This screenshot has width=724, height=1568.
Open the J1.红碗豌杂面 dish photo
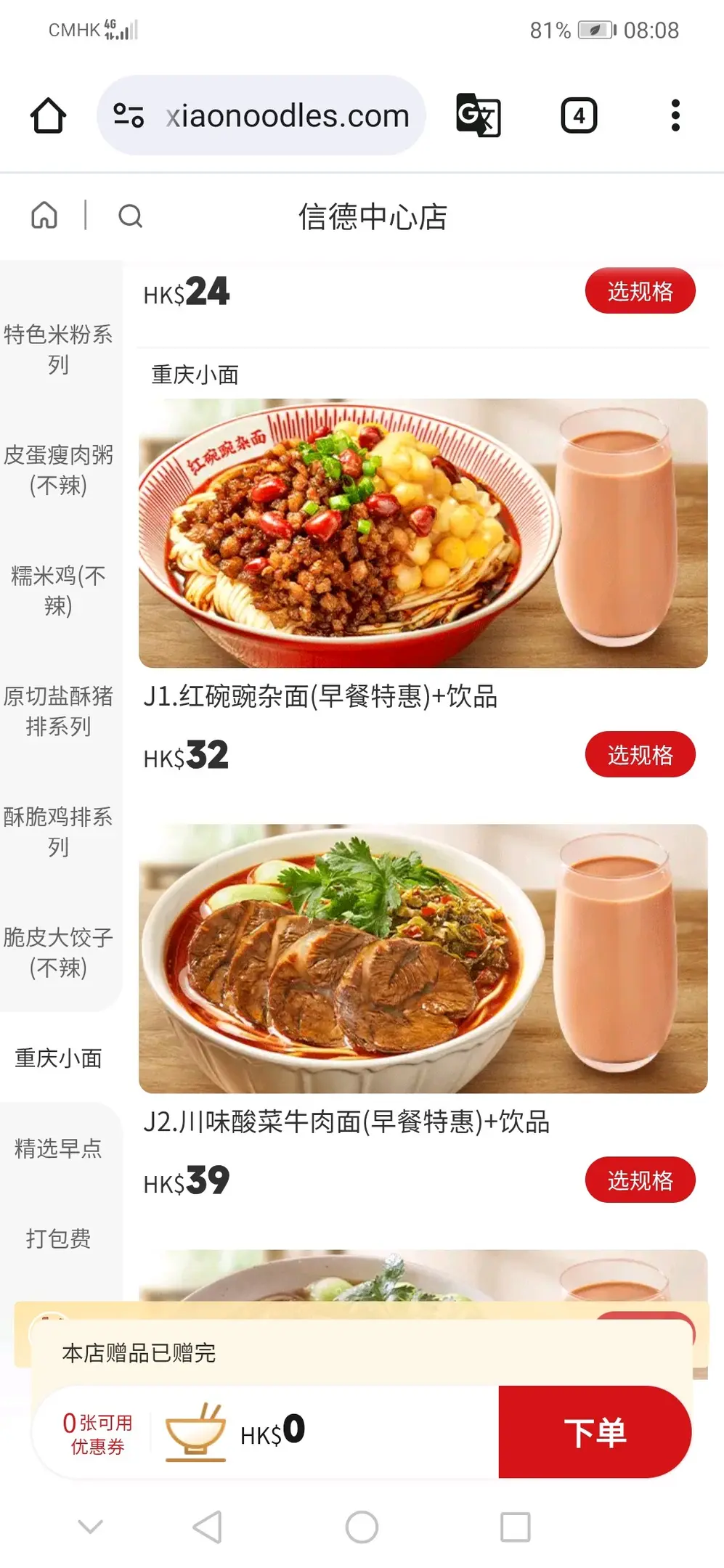(x=423, y=533)
